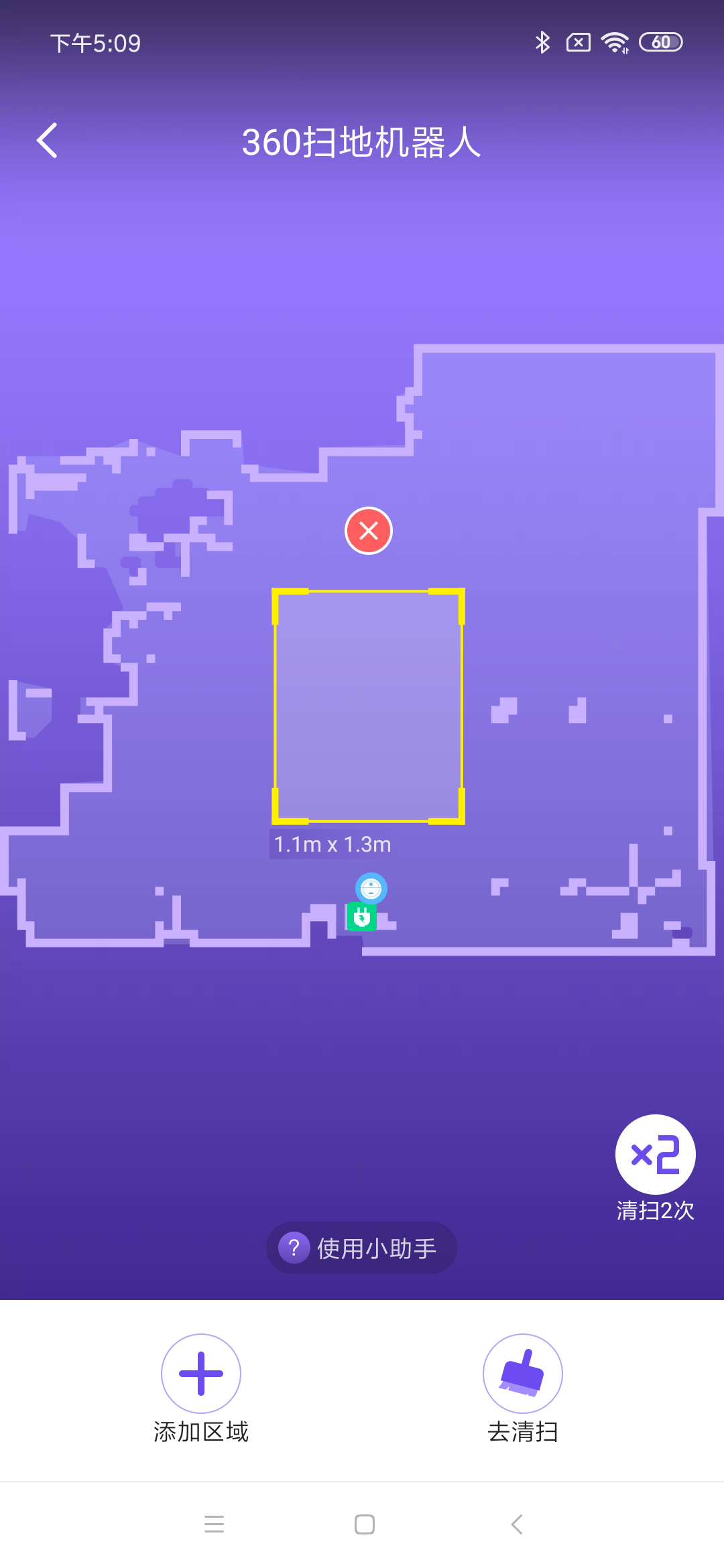Image resolution: width=724 pixels, height=1568 pixels.
Task: Open recent apps from navigation bar
Action: [214, 1524]
